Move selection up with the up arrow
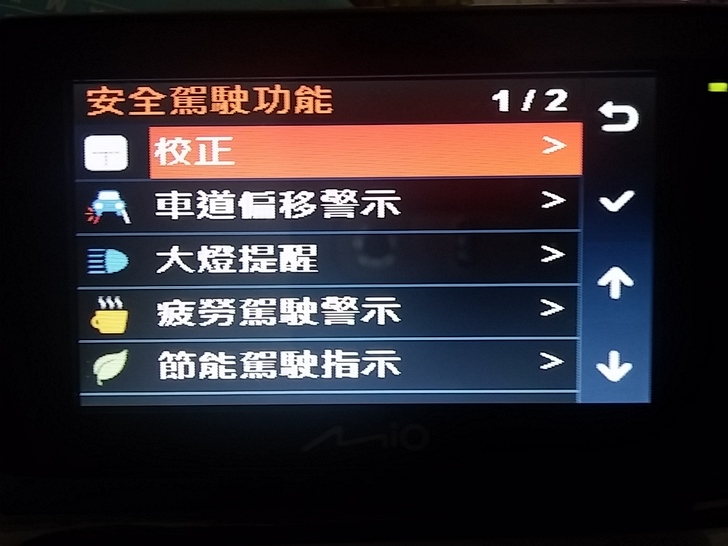 pos(615,284)
